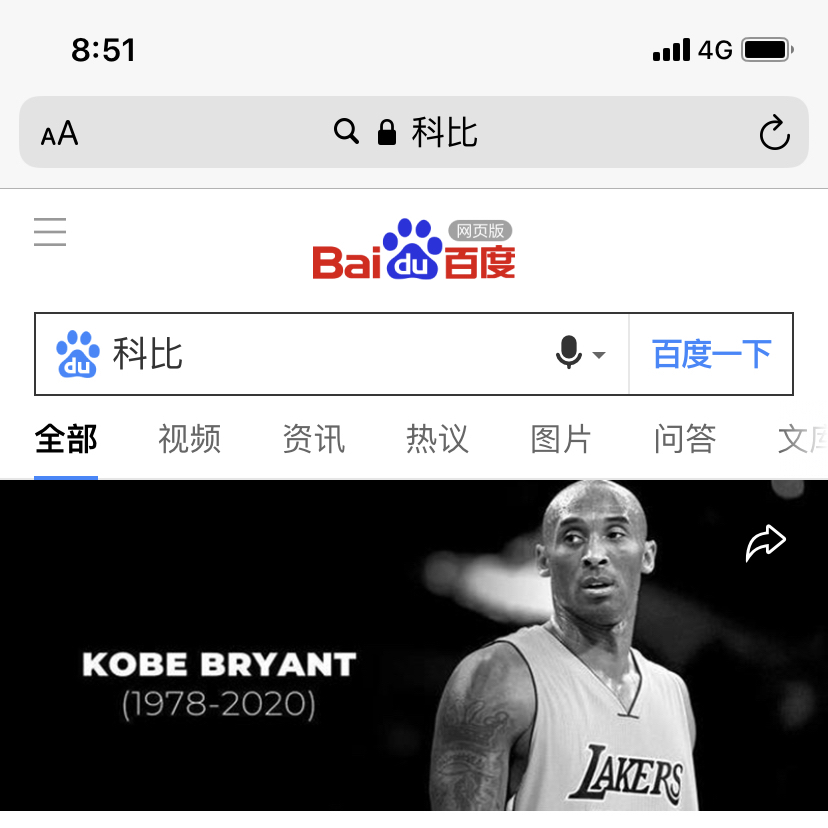Open the Baidu hamburger menu
The image size is (828, 828).
50,232
